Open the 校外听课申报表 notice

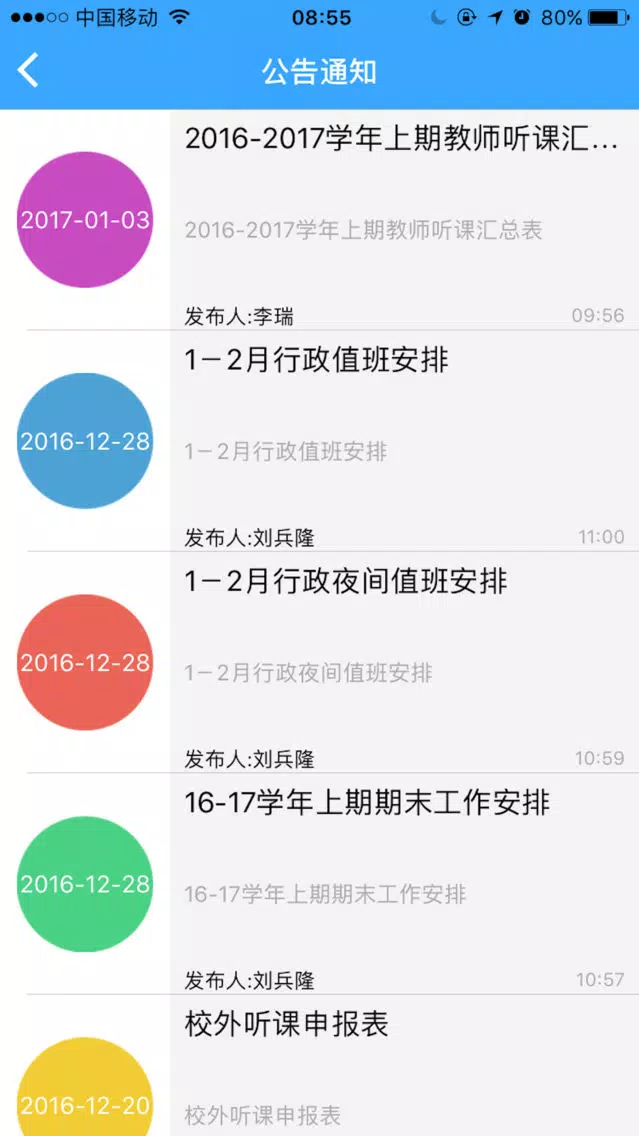coord(320,1065)
